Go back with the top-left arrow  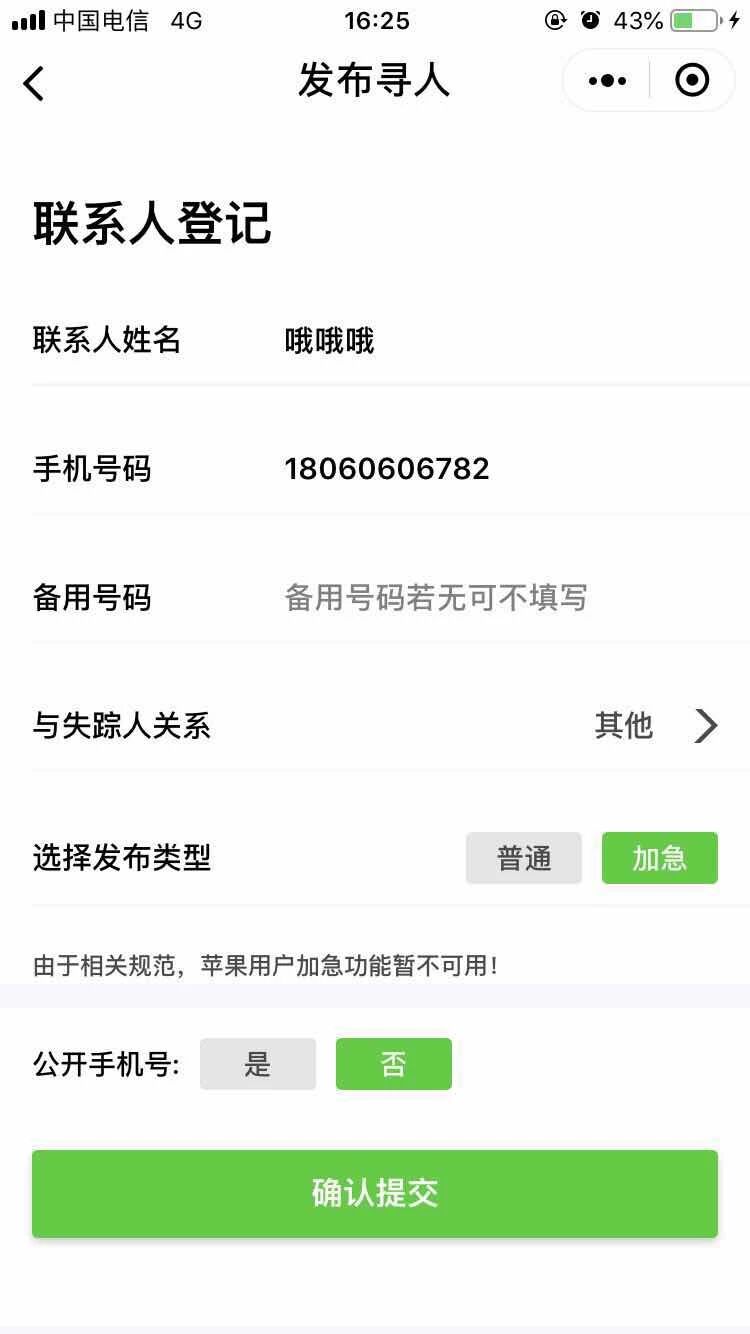click(34, 83)
